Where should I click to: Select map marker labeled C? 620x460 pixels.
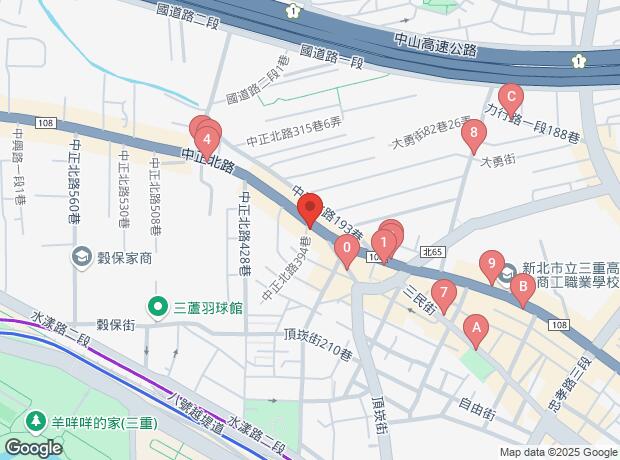click(511, 98)
